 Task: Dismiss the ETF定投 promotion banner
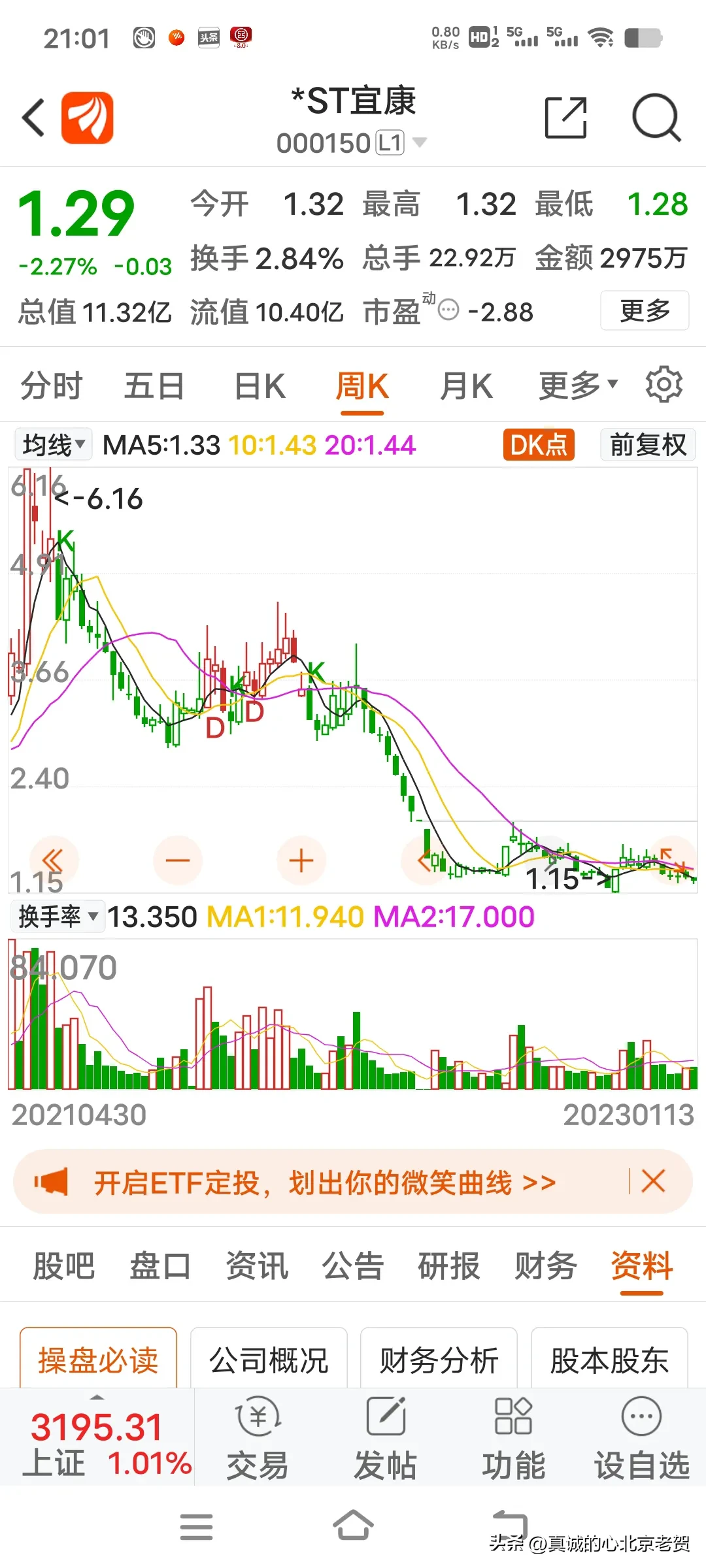(x=653, y=1182)
